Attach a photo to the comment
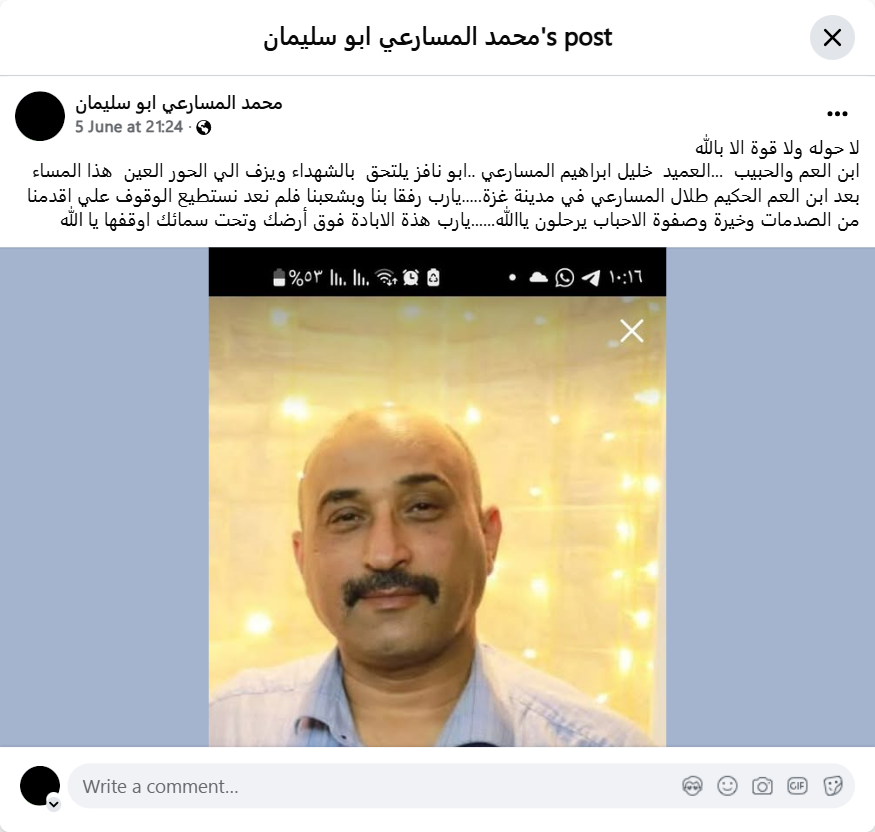This screenshot has height=832, width=875. 762,786
